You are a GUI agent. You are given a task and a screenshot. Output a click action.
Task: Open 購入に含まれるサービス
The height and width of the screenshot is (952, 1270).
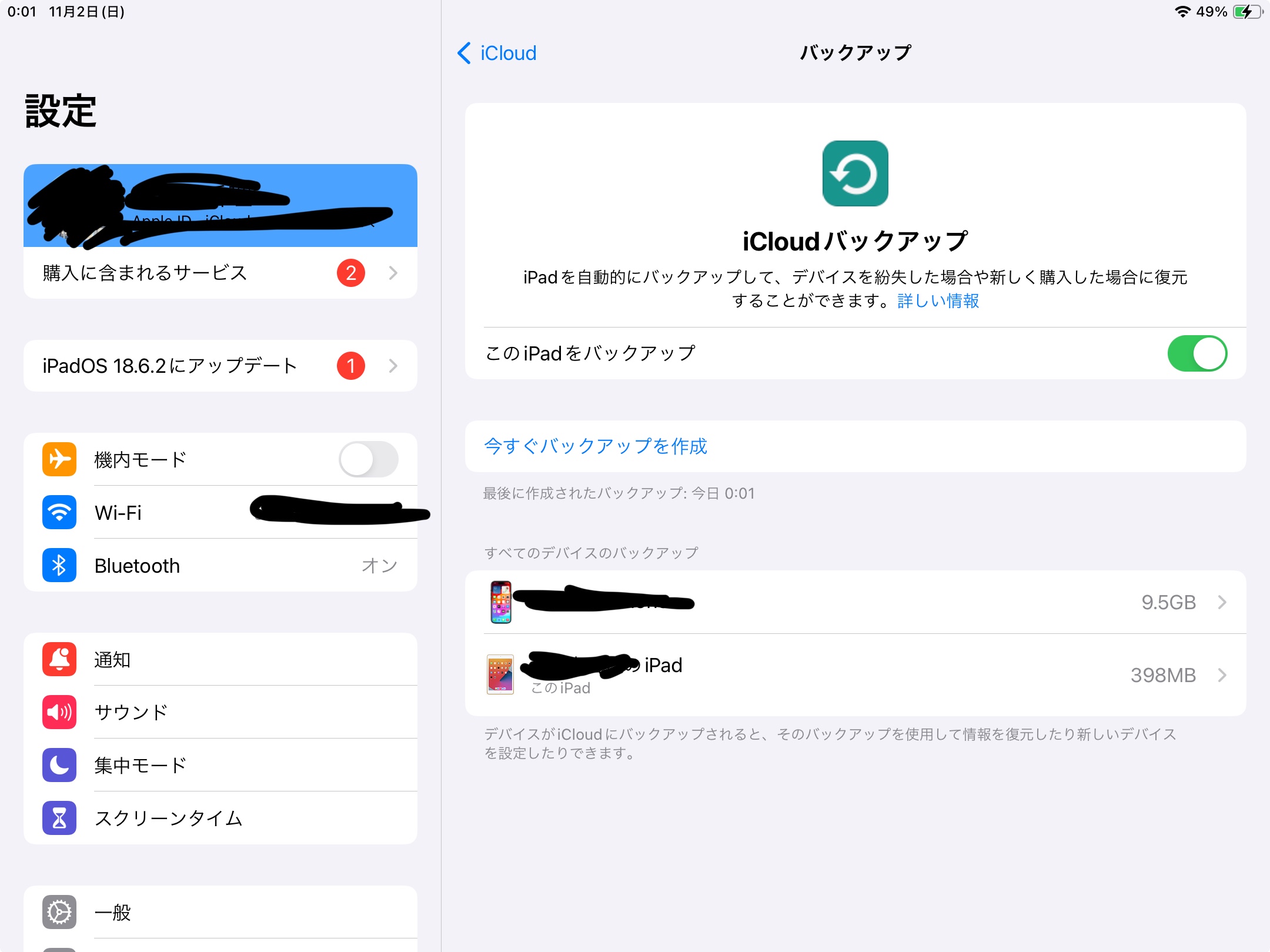click(x=220, y=273)
